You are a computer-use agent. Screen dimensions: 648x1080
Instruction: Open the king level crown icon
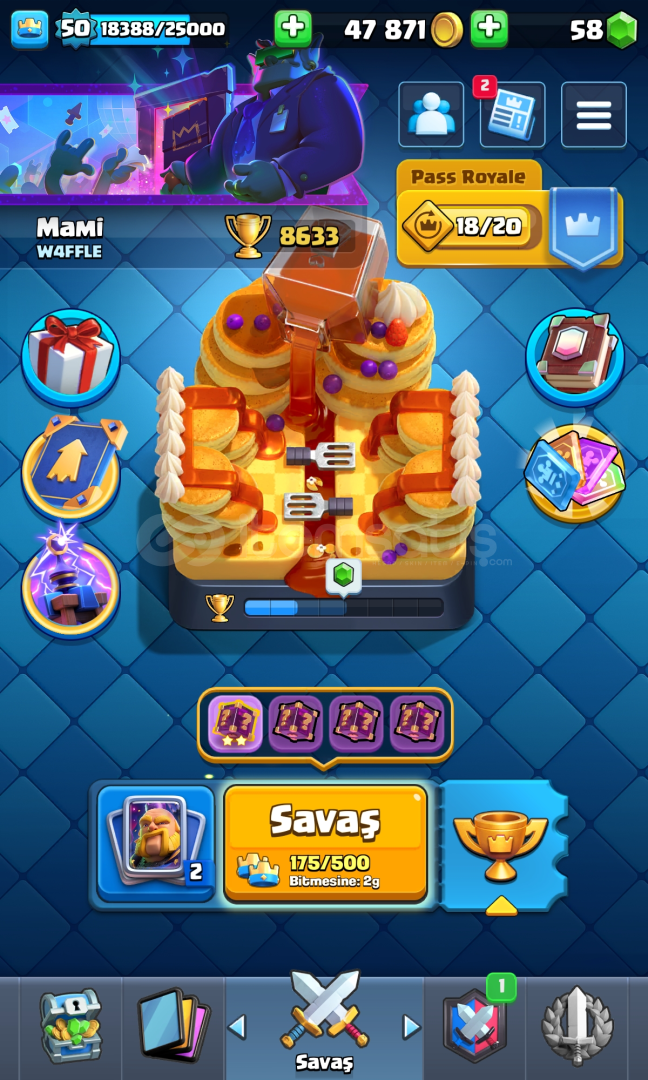point(30,28)
